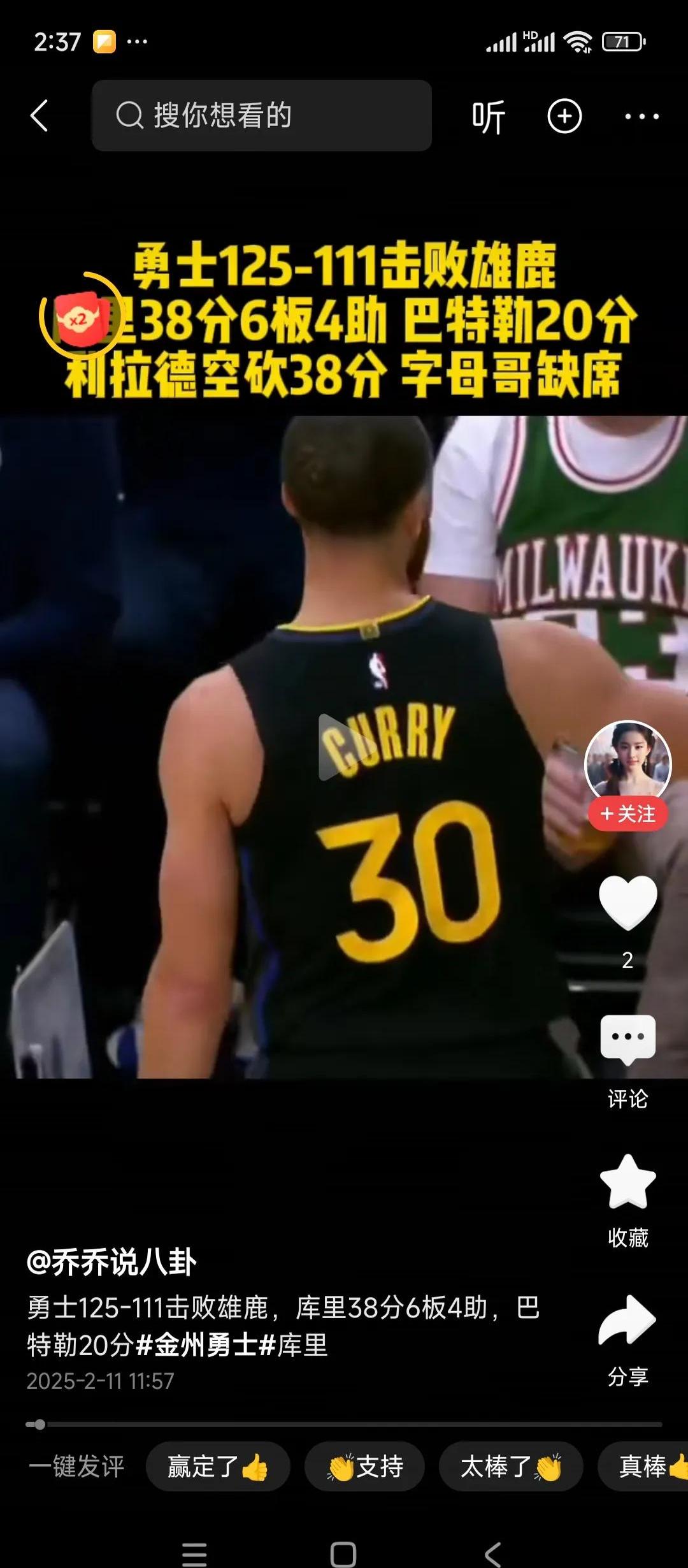Save video with 收藏 star

(x=627, y=1182)
